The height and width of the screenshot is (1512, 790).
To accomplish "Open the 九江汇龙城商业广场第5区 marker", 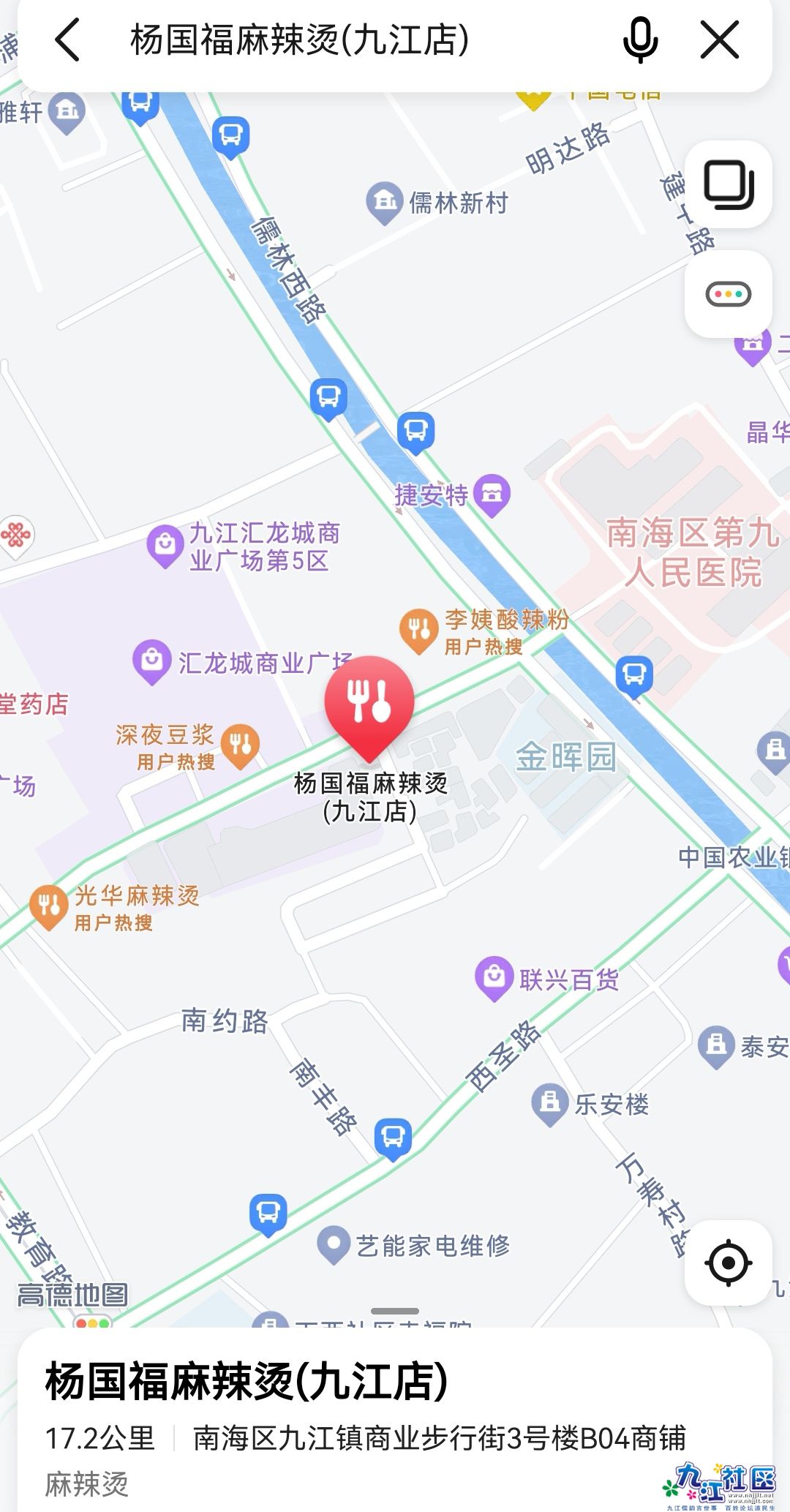I will 165,544.
